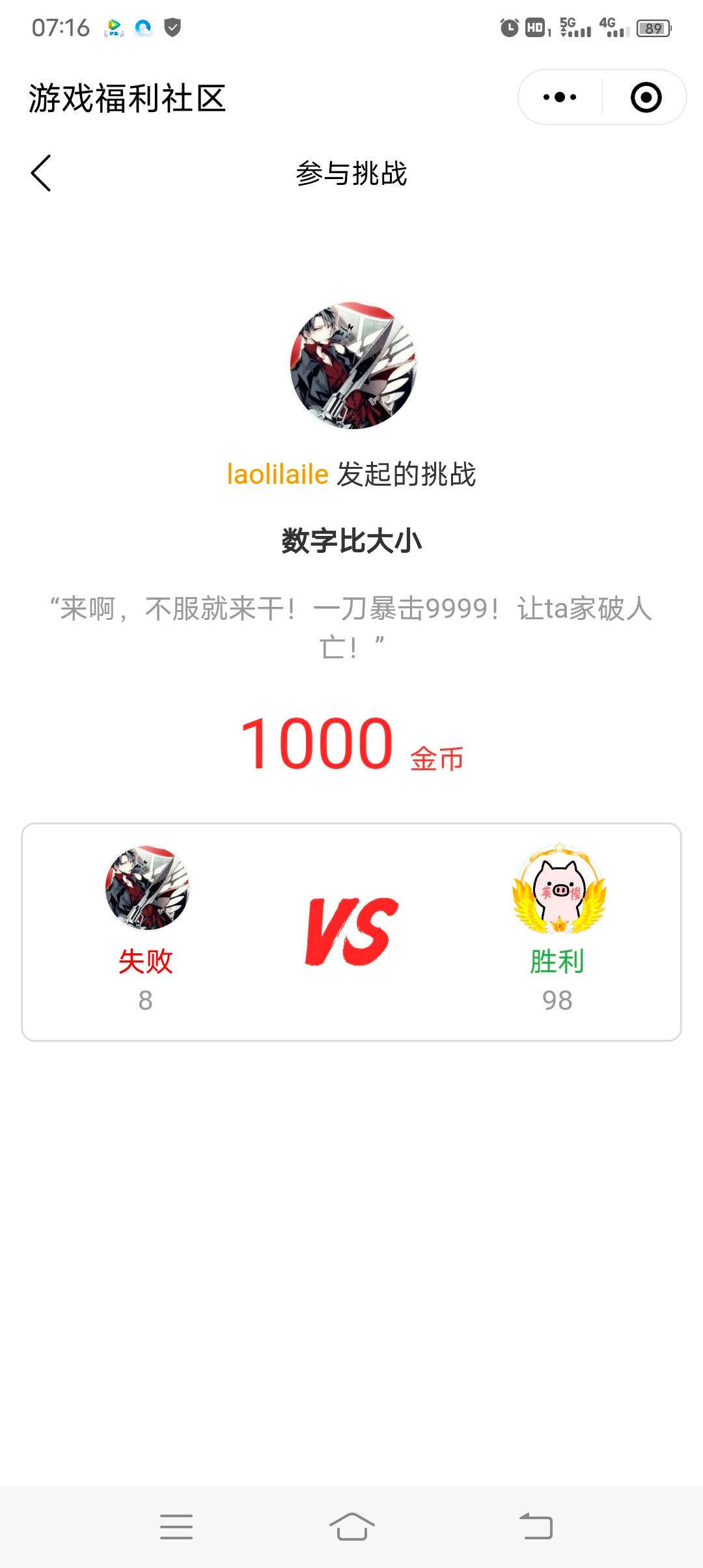Open the system recent apps menu

pos(176,1526)
